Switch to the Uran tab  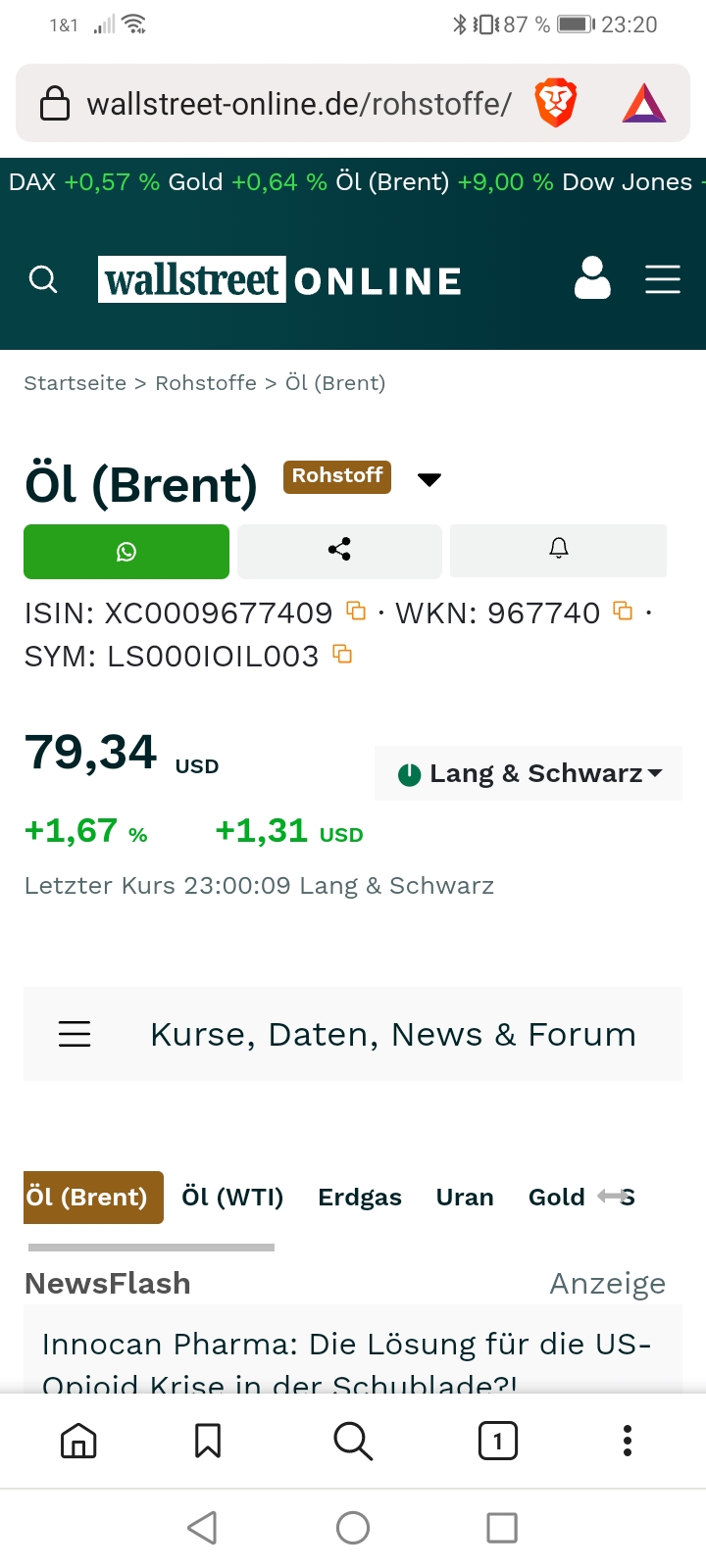coord(465,1198)
